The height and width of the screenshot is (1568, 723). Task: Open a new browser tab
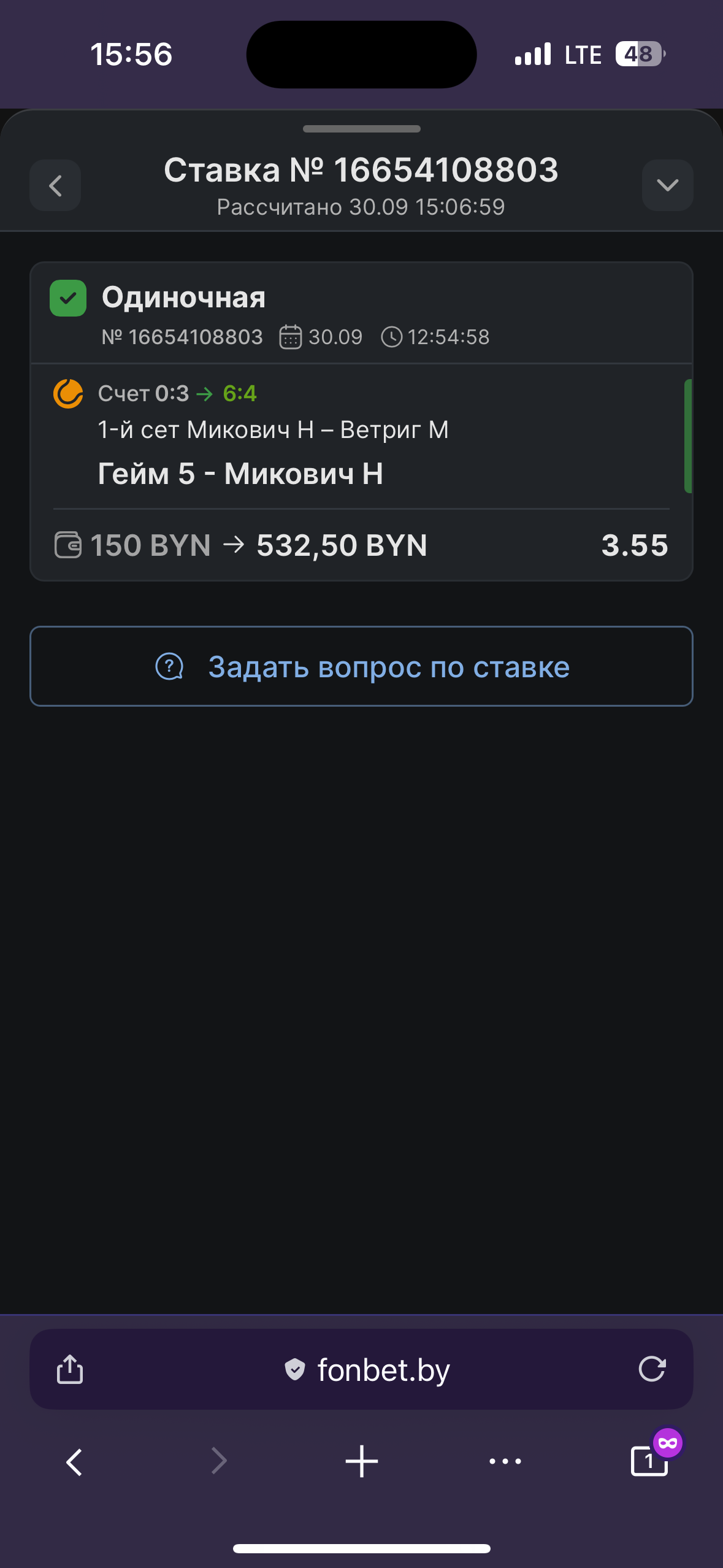(x=361, y=1461)
